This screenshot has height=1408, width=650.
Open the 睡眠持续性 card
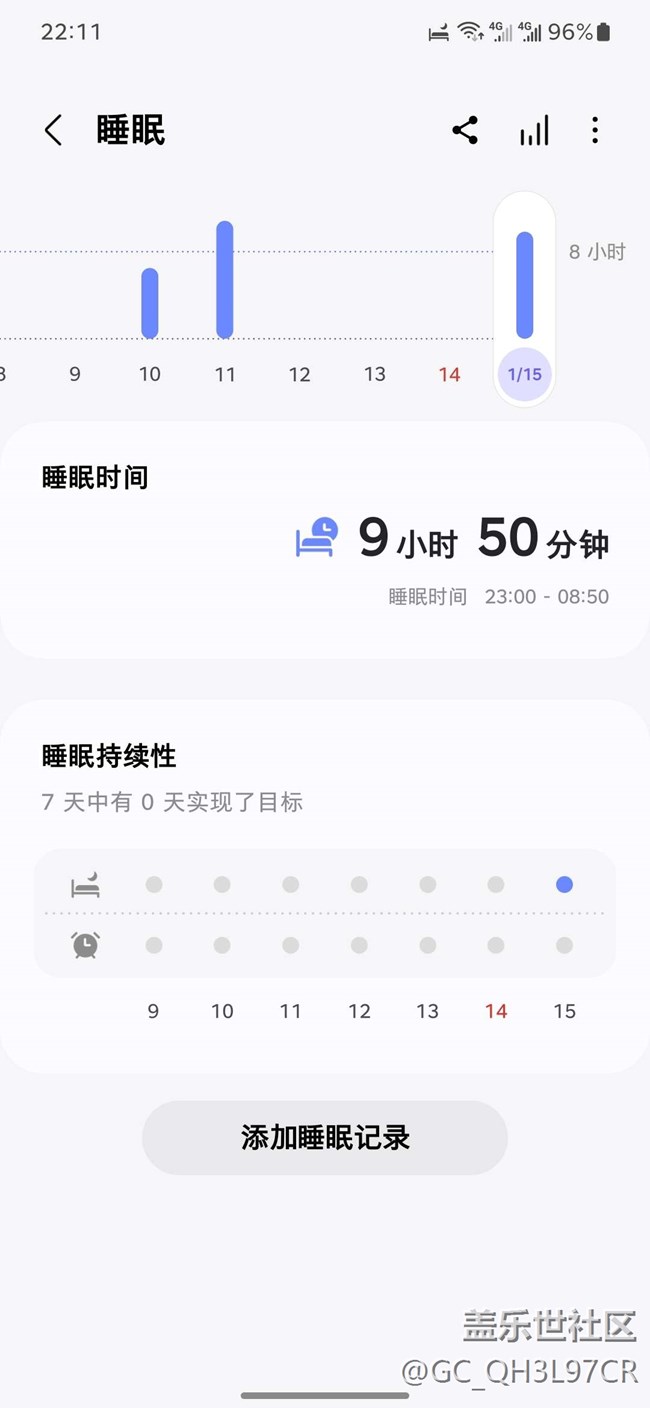click(x=325, y=885)
